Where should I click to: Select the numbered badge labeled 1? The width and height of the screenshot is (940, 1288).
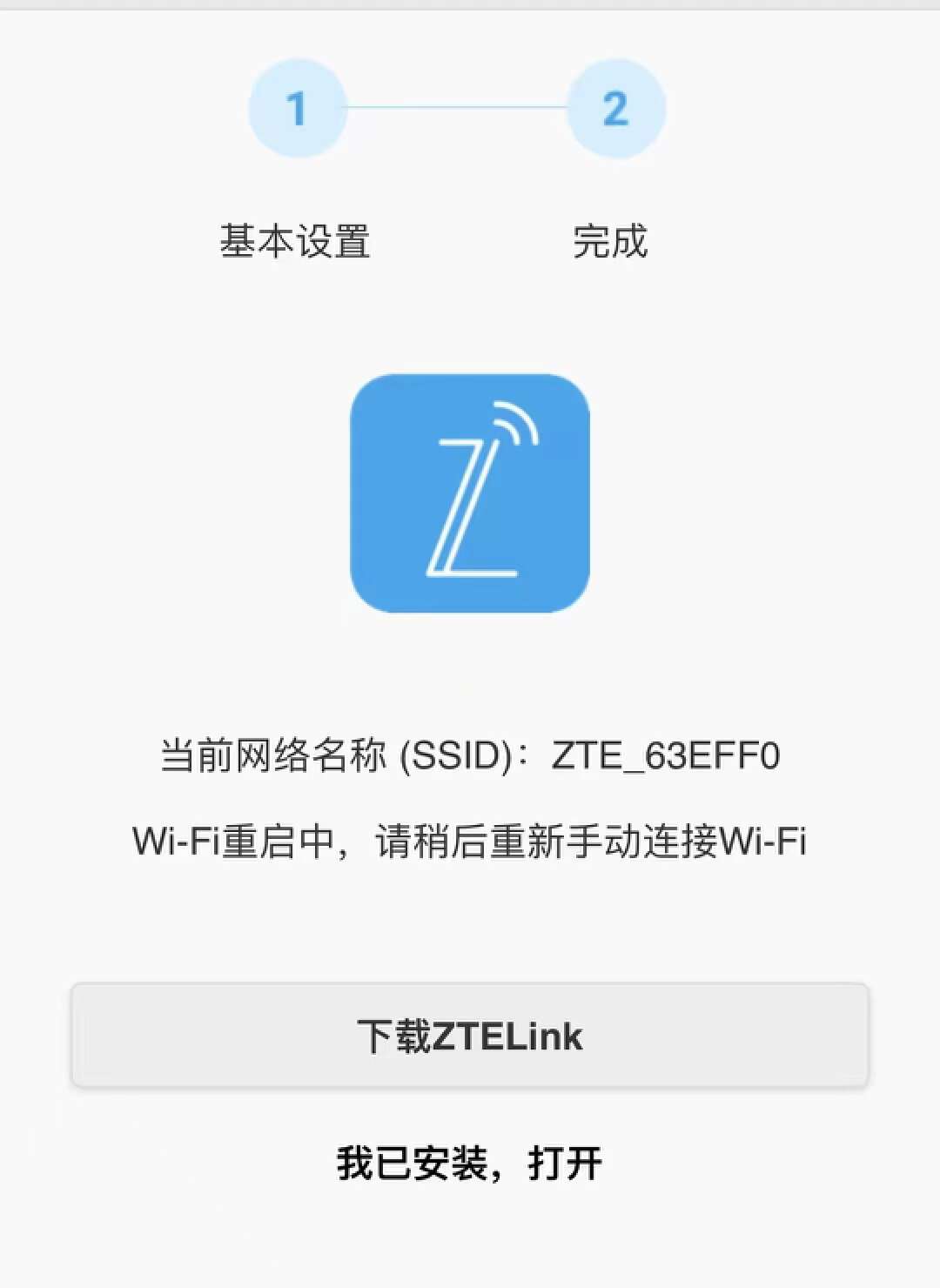299,108
